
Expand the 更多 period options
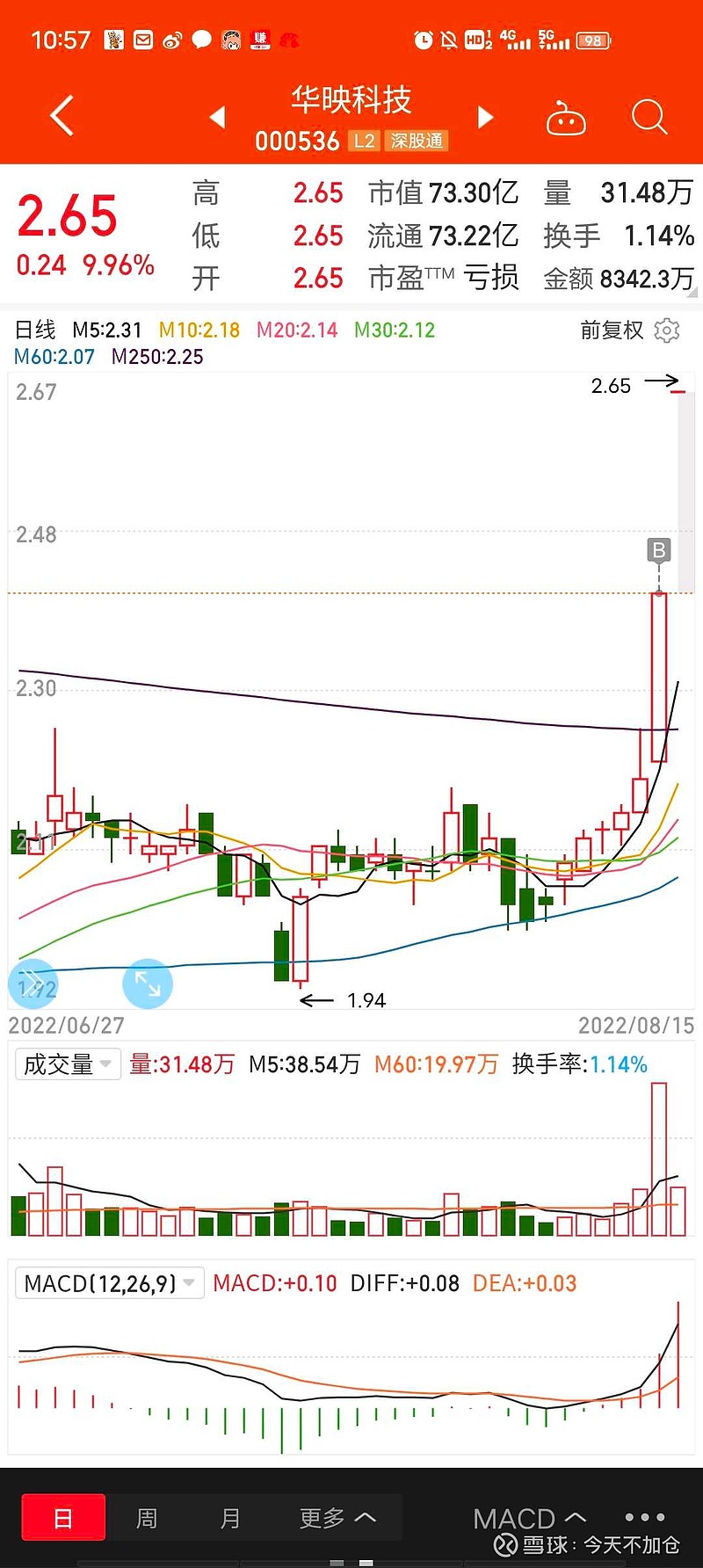pos(337,1517)
